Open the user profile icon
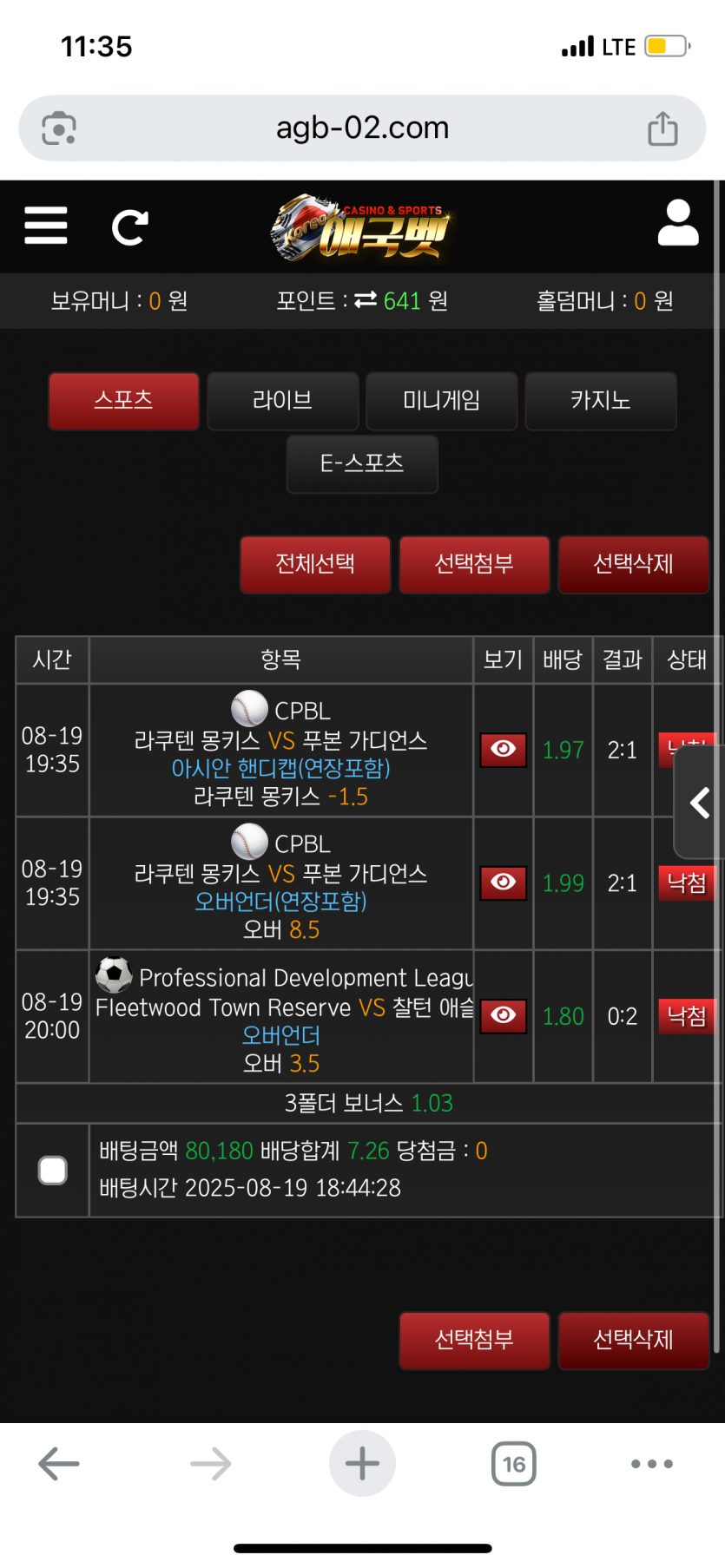The height and width of the screenshot is (1568, 725). 677,224
